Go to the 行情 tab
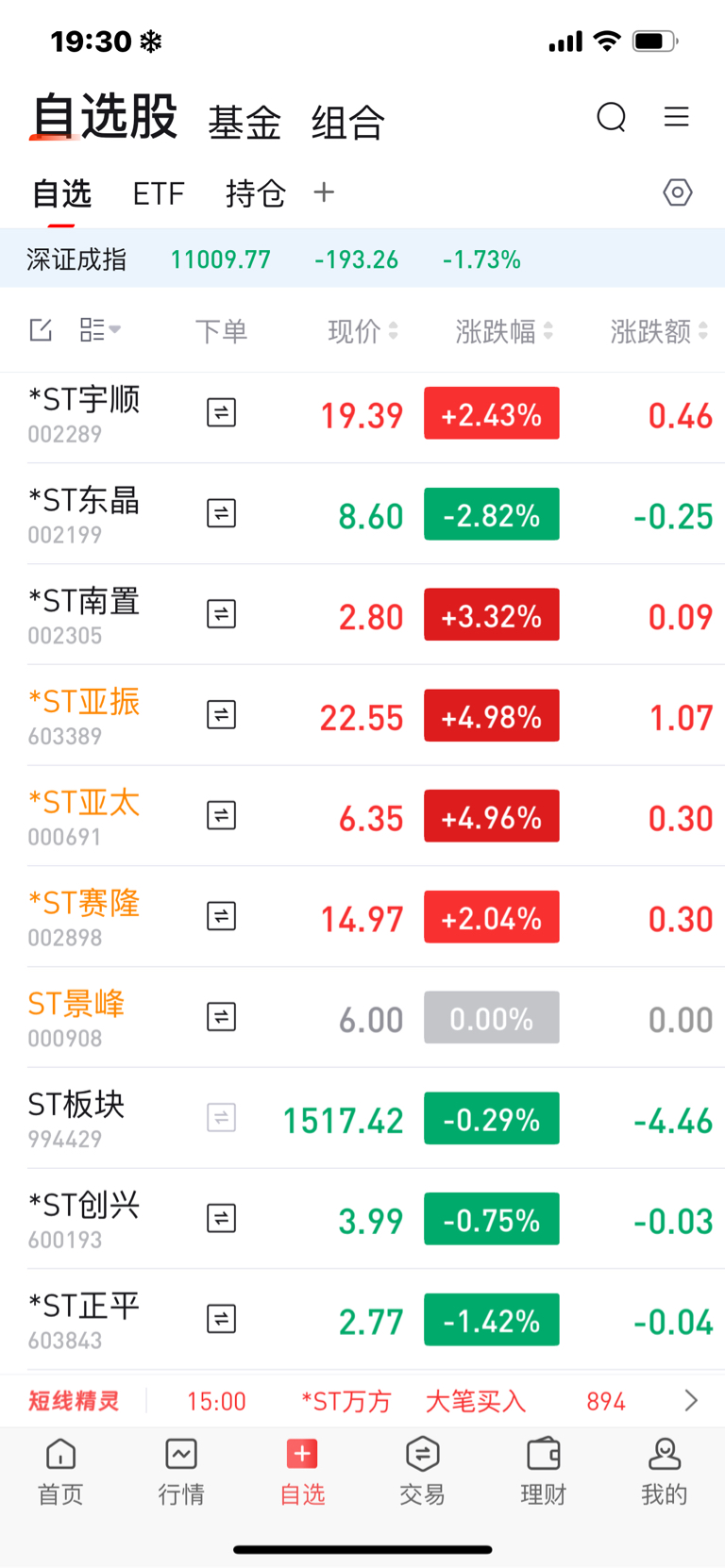This screenshot has width=725, height=1568. tap(181, 1472)
